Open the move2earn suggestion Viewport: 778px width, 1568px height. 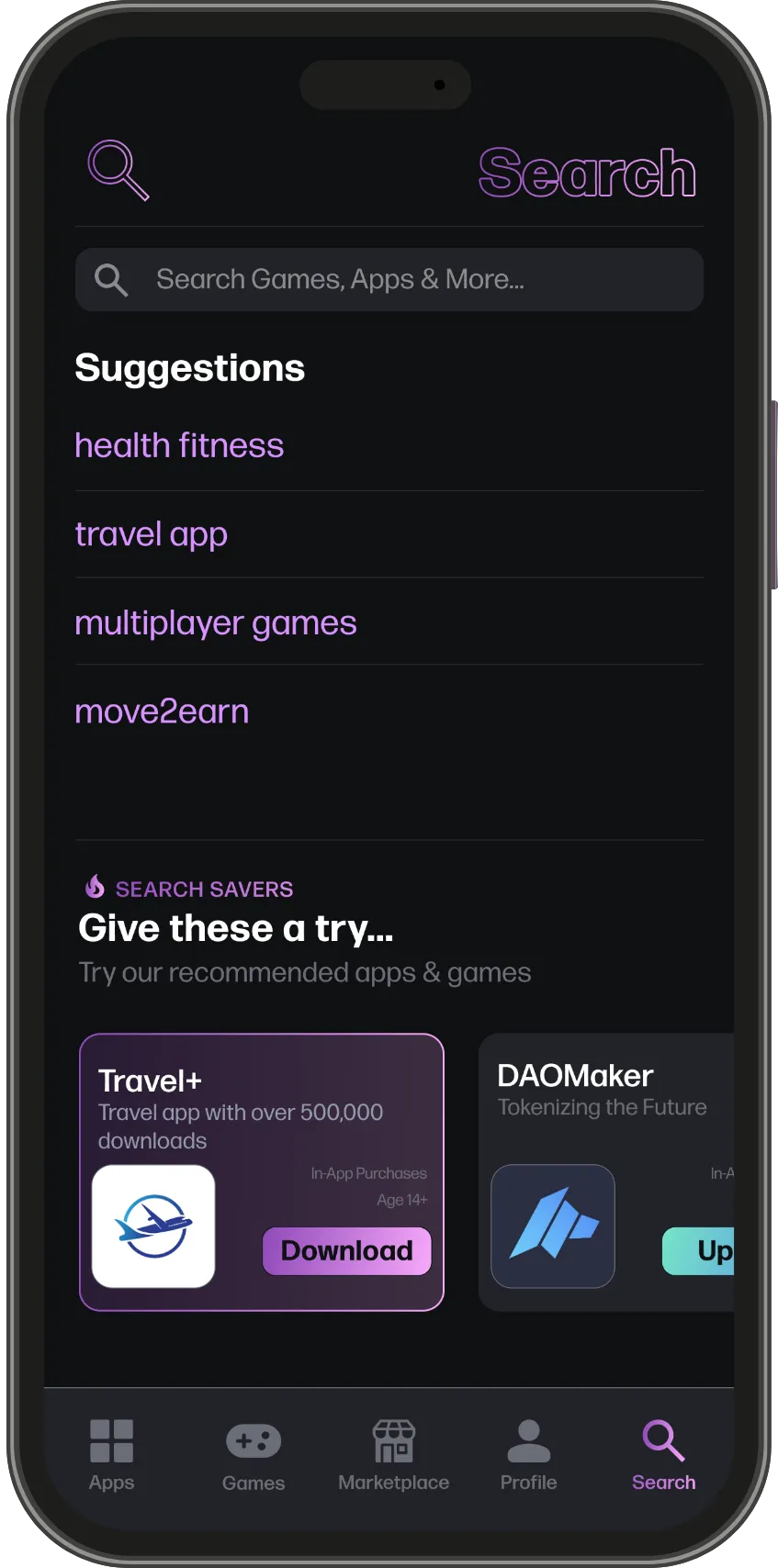pyautogui.click(x=162, y=711)
